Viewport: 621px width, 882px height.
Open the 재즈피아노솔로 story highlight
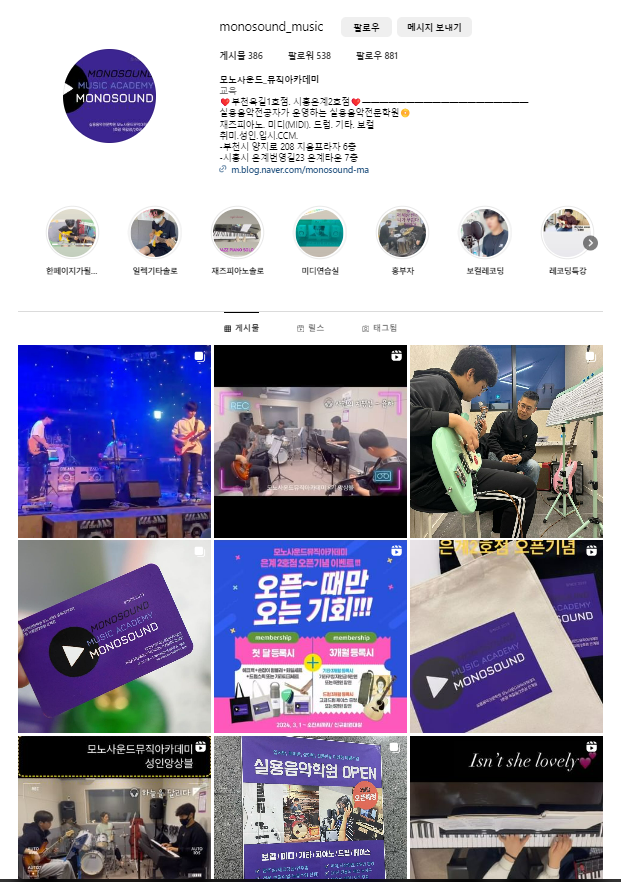click(238, 233)
